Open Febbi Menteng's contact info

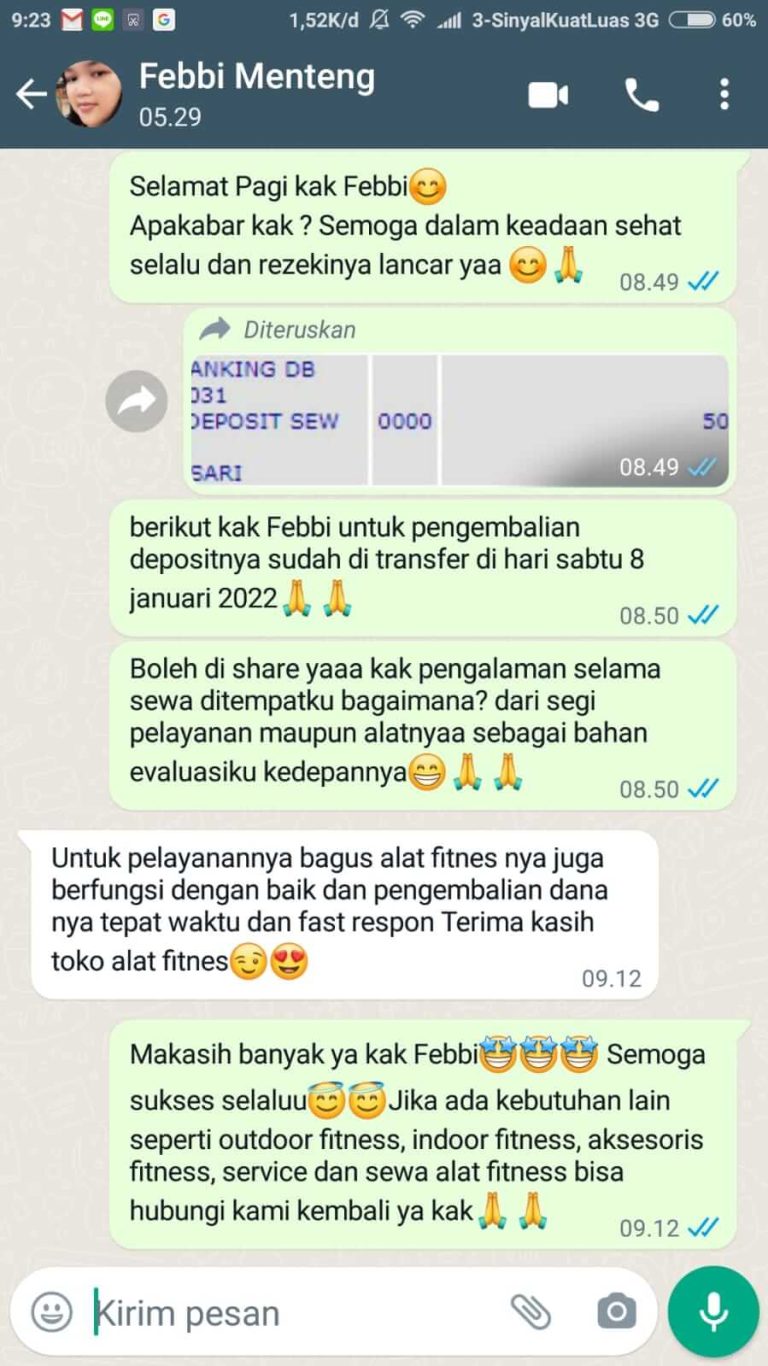click(256, 93)
